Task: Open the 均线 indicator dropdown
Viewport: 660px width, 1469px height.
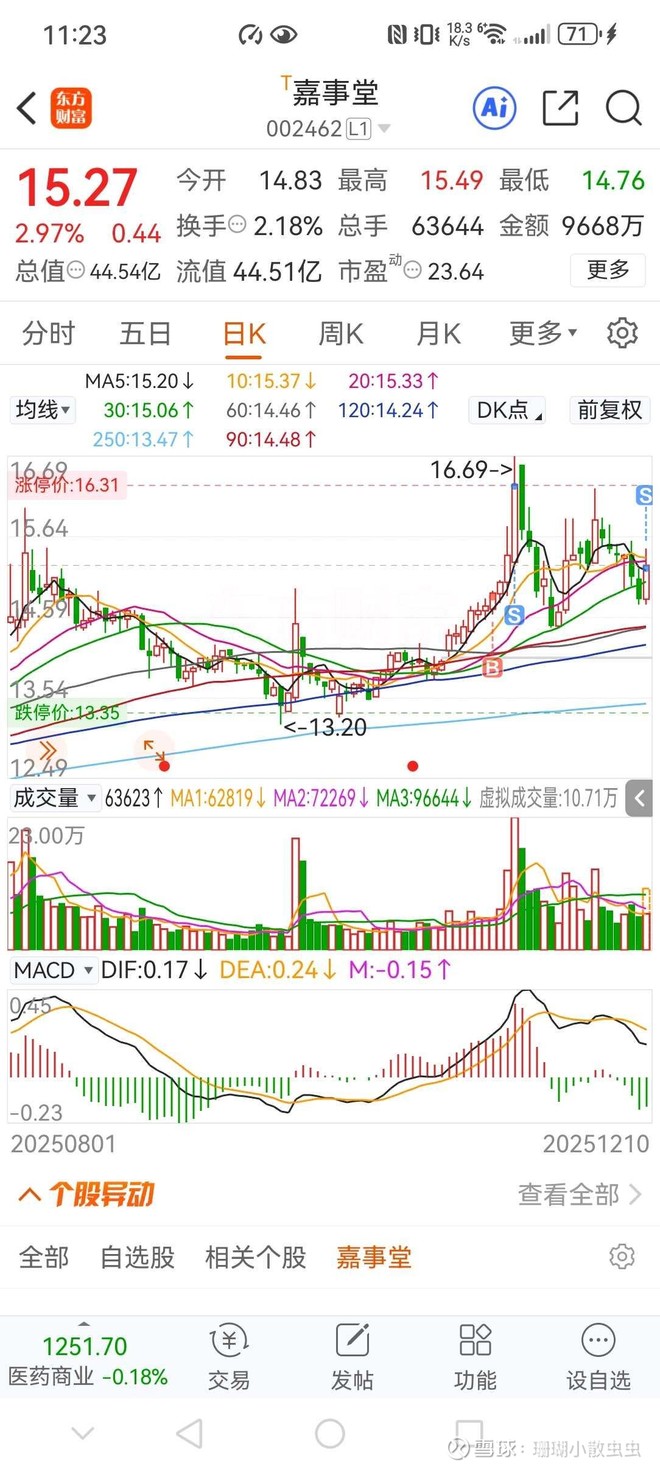Action: tap(44, 410)
